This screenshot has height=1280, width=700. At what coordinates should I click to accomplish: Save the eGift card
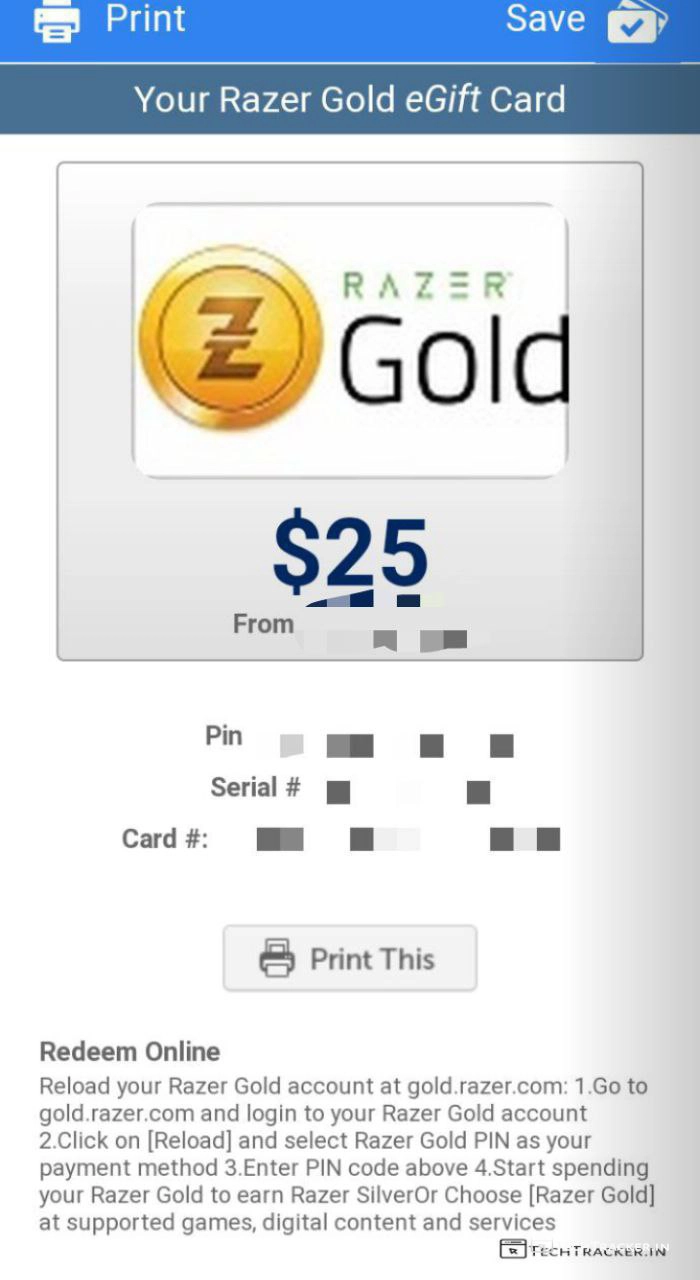[x=585, y=20]
